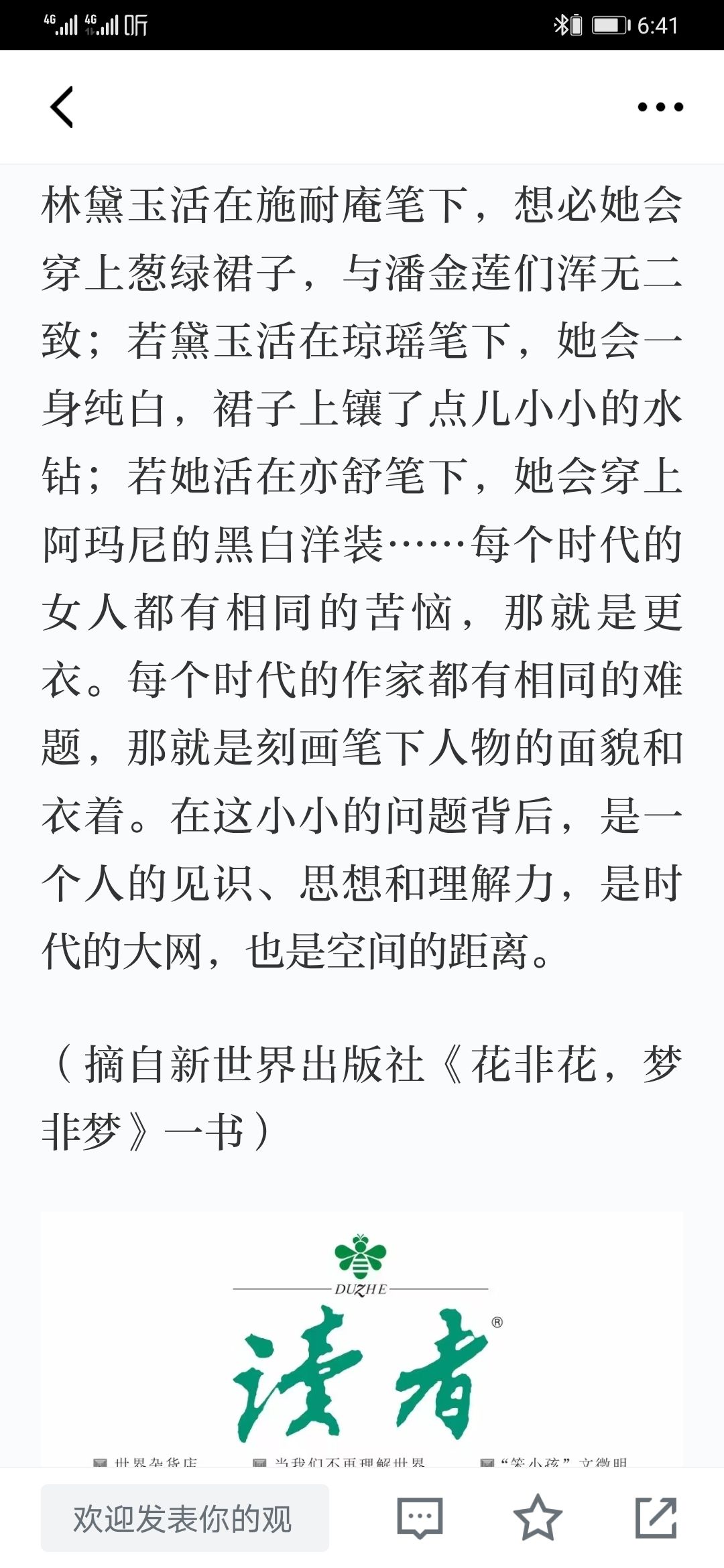Open the comments bubble icon

[x=420, y=1518]
